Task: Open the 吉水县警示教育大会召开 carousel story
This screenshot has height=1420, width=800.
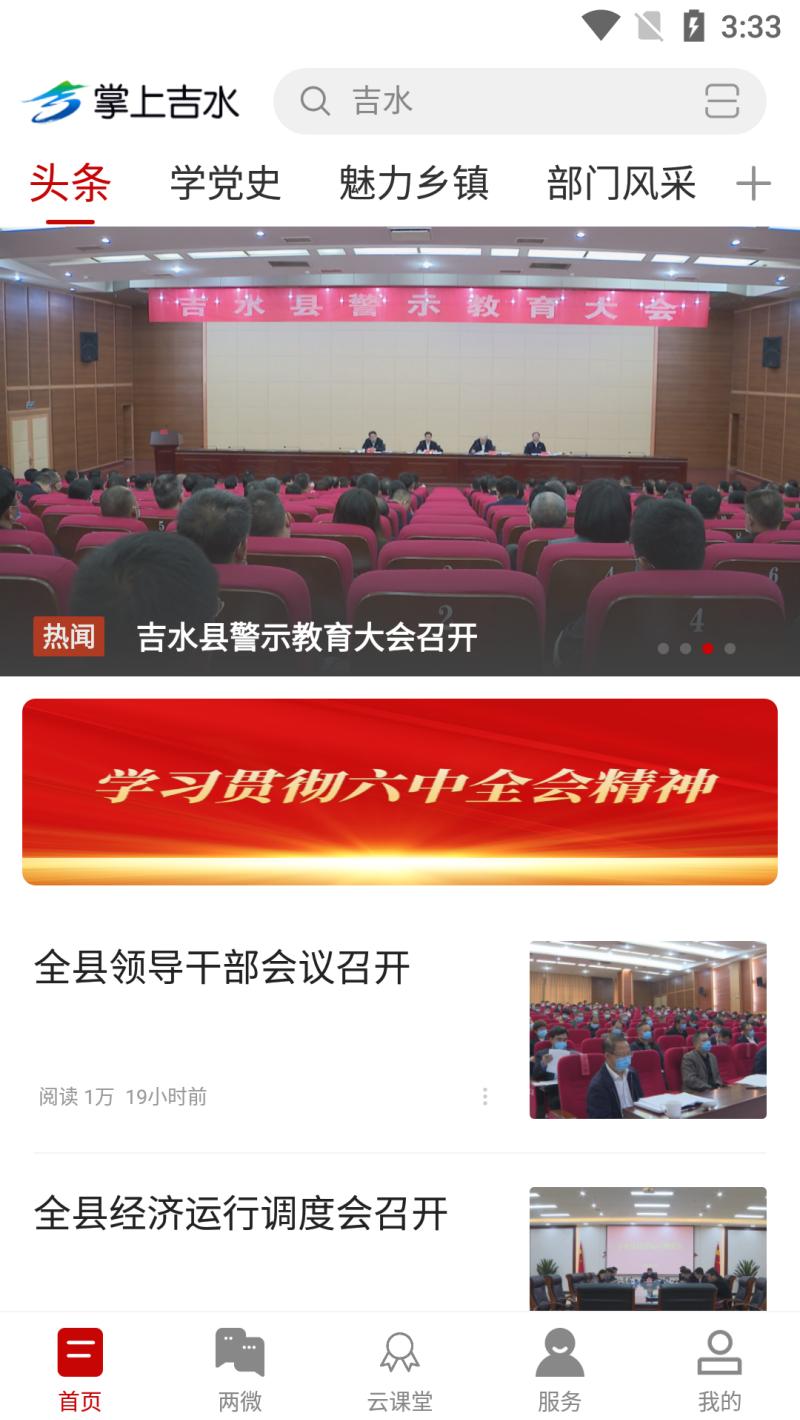Action: coord(400,450)
